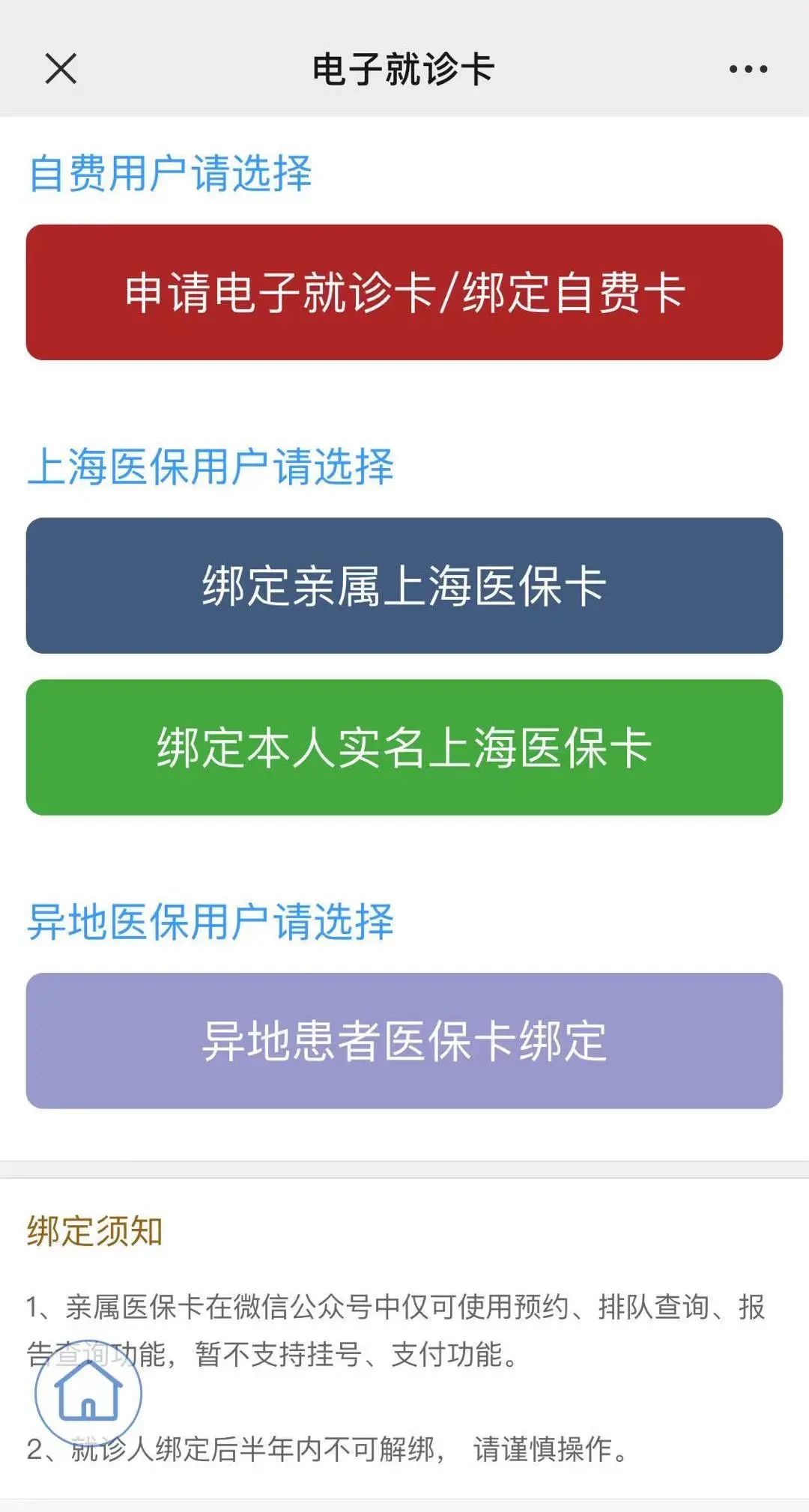Tap 申请电子就诊卡/绑定自费卡 button
The image size is (809, 1512).
pos(404,292)
